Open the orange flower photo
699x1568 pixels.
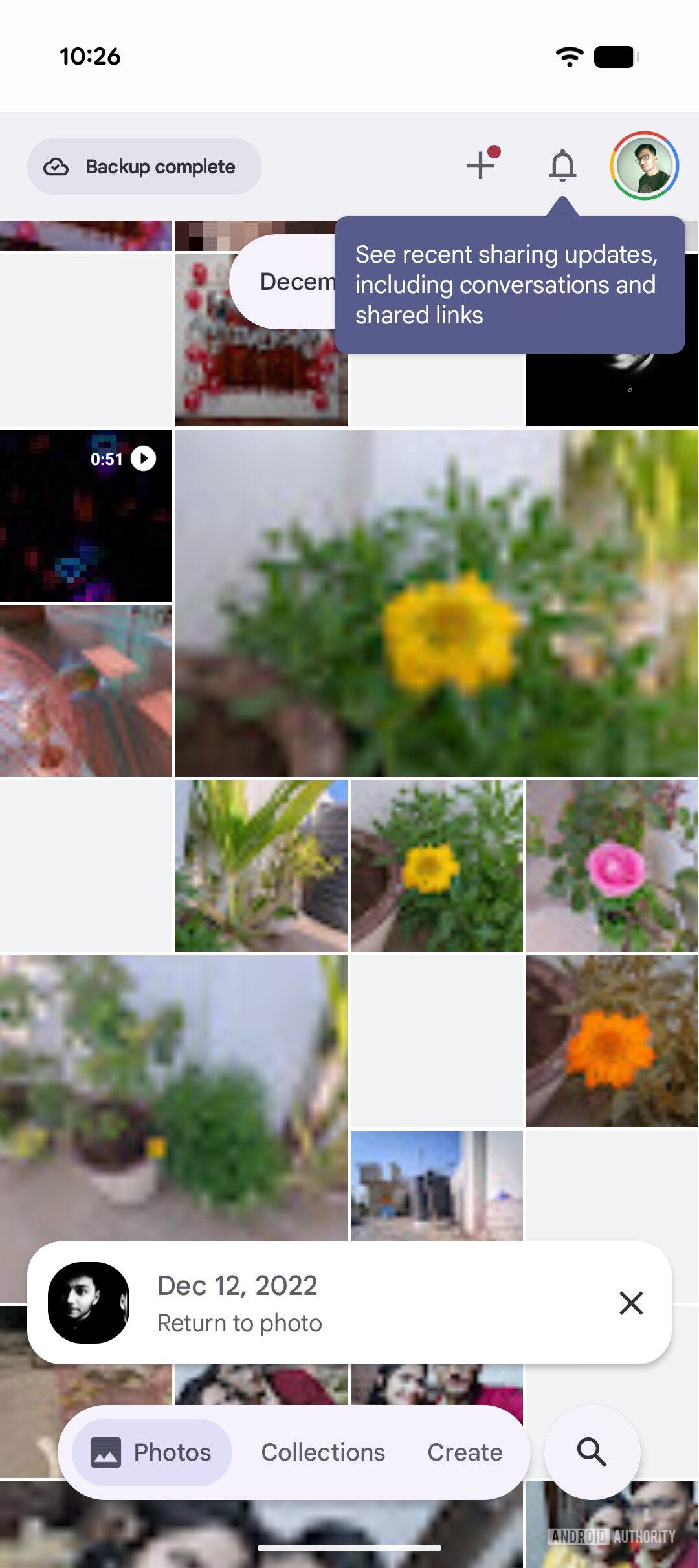[x=612, y=1041]
